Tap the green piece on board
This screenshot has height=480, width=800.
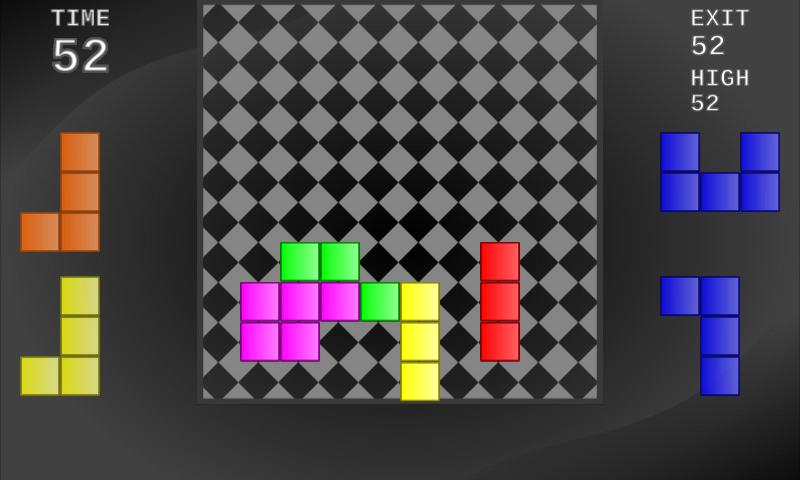320,262
